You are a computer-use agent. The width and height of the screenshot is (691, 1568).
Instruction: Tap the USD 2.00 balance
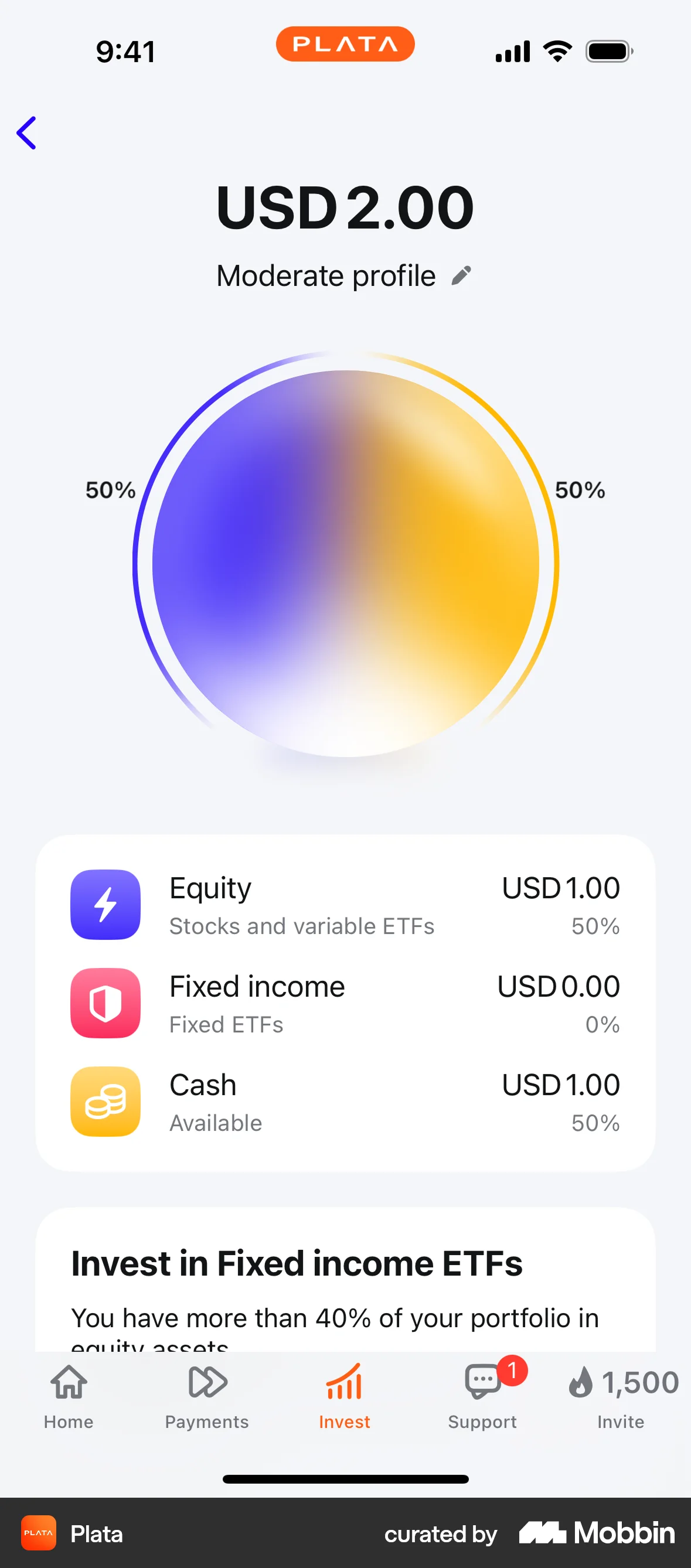(x=345, y=207)
